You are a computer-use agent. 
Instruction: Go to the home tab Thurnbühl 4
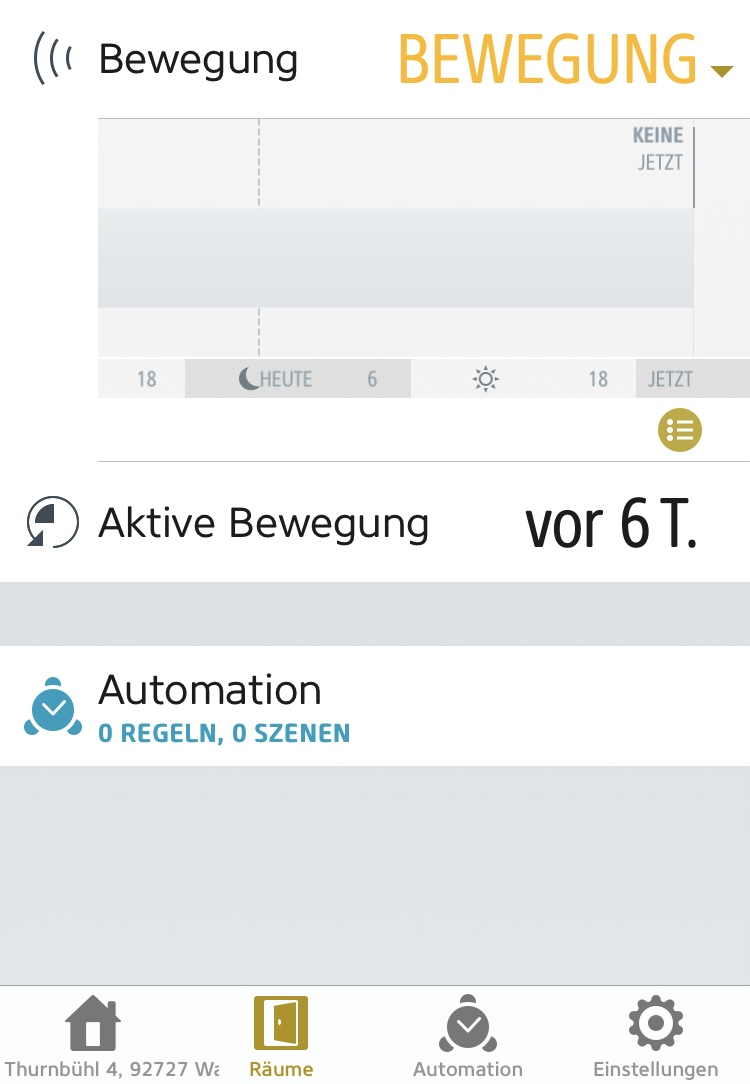[93, 1036]
